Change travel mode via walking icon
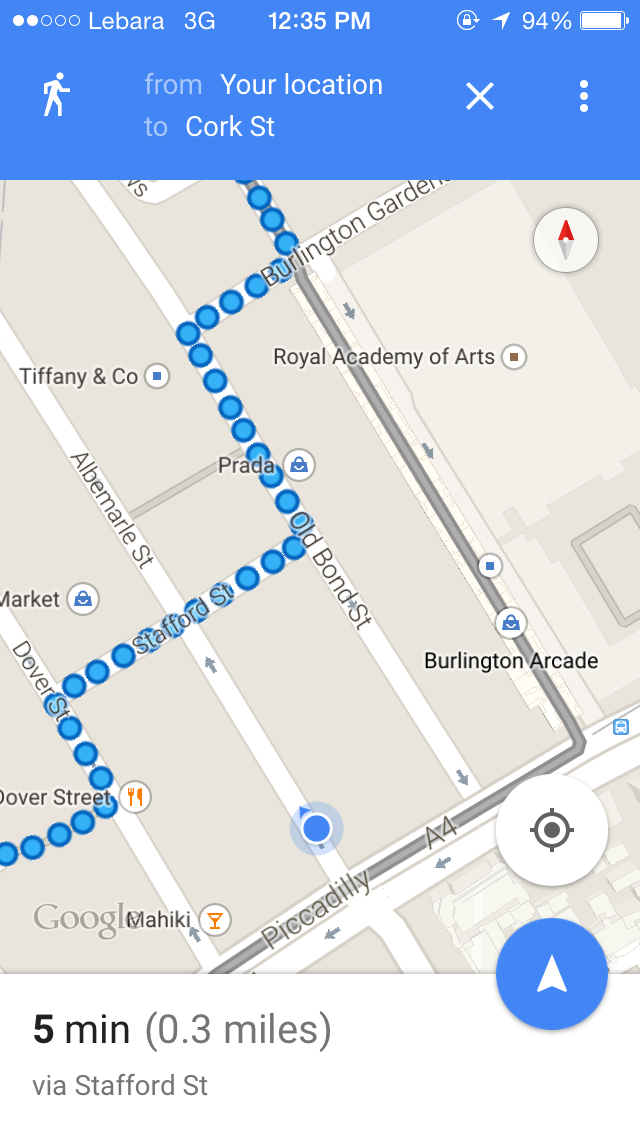 [x=56, y=96]
